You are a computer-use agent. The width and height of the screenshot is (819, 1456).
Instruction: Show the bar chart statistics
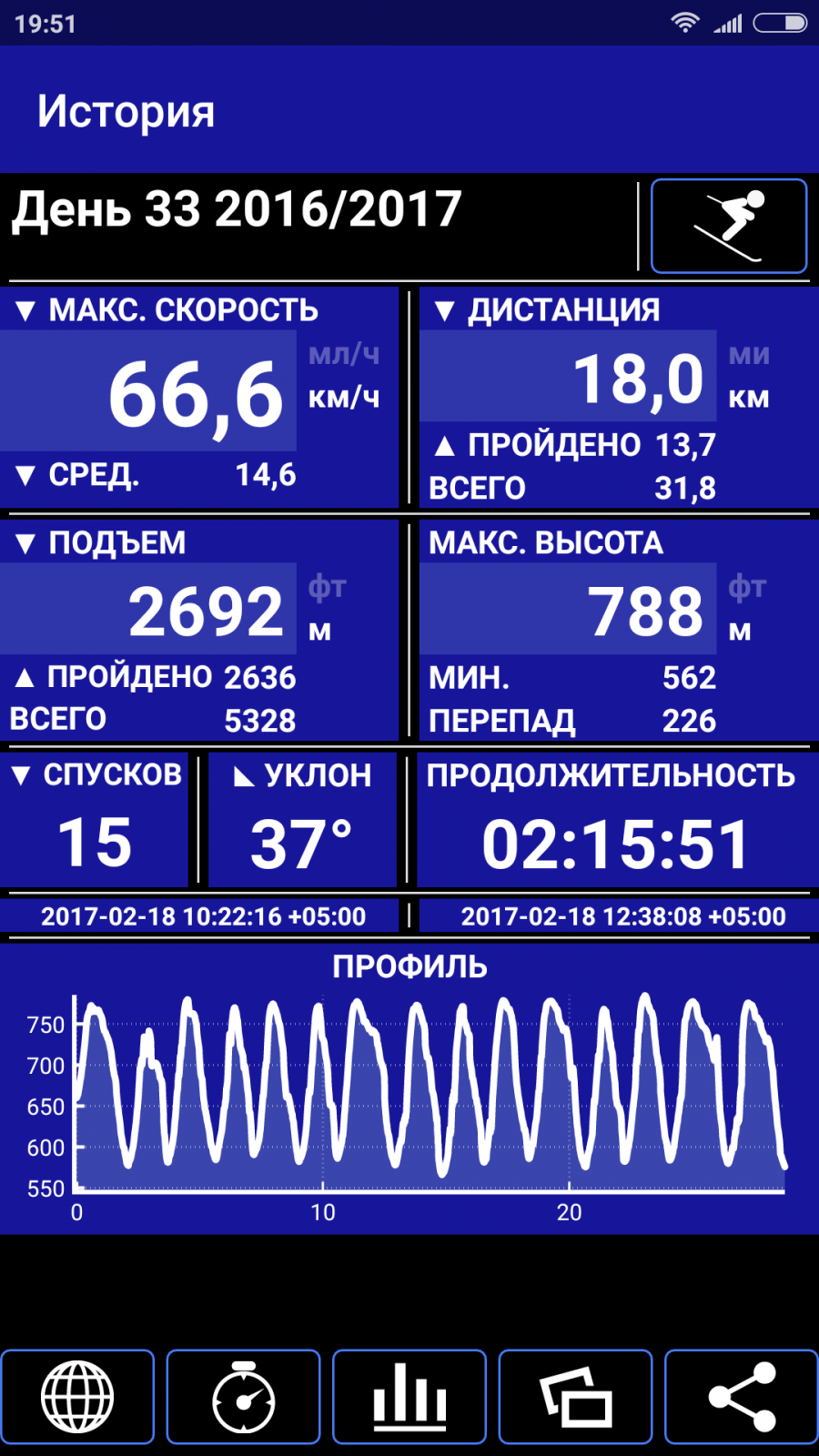[x=409, y=1397]
